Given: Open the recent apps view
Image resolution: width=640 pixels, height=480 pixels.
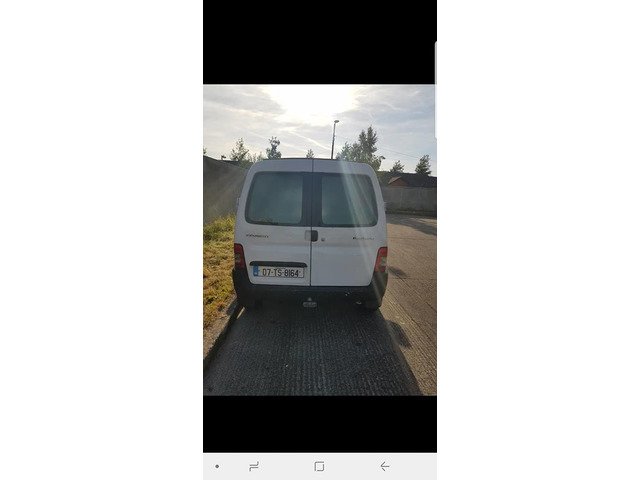Looking at the screenshot, I should click(254, 466).
